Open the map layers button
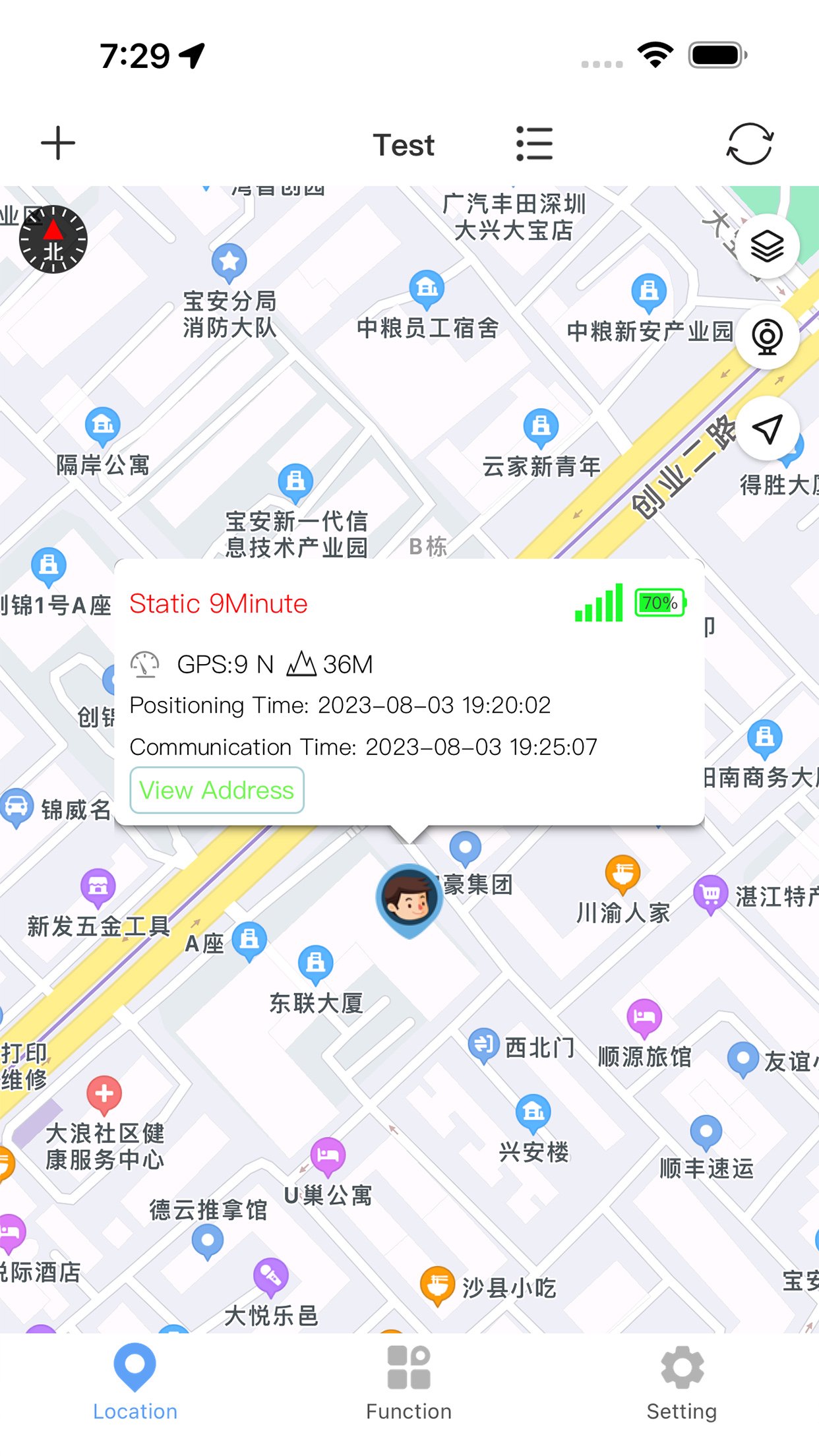Image resolution: width=819 pixels, height=1456 pixels. [767, 247]
